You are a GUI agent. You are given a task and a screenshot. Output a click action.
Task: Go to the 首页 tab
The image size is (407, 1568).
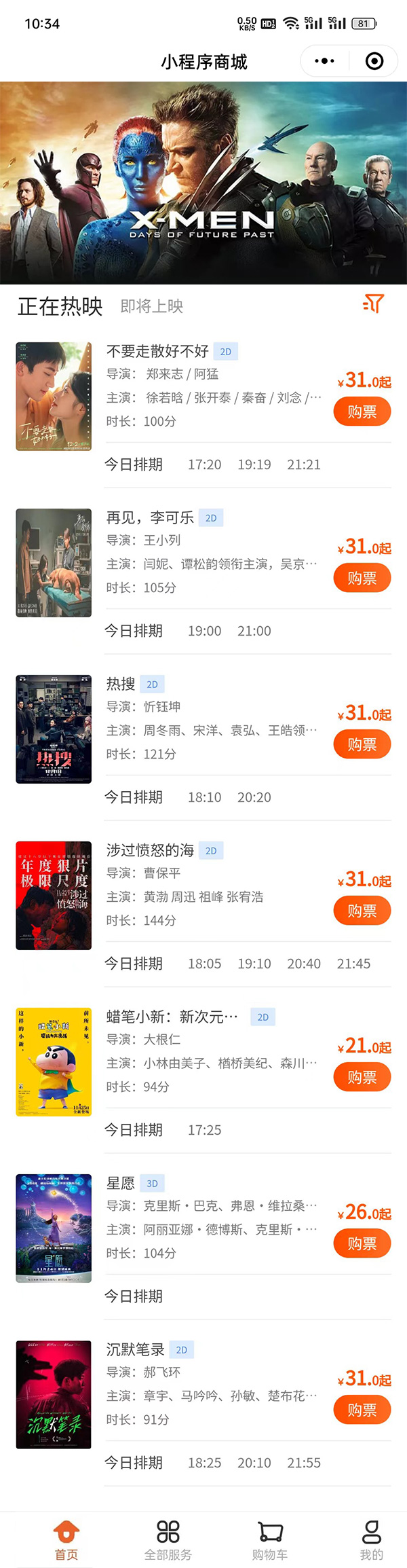click(x=66, y=1540)
